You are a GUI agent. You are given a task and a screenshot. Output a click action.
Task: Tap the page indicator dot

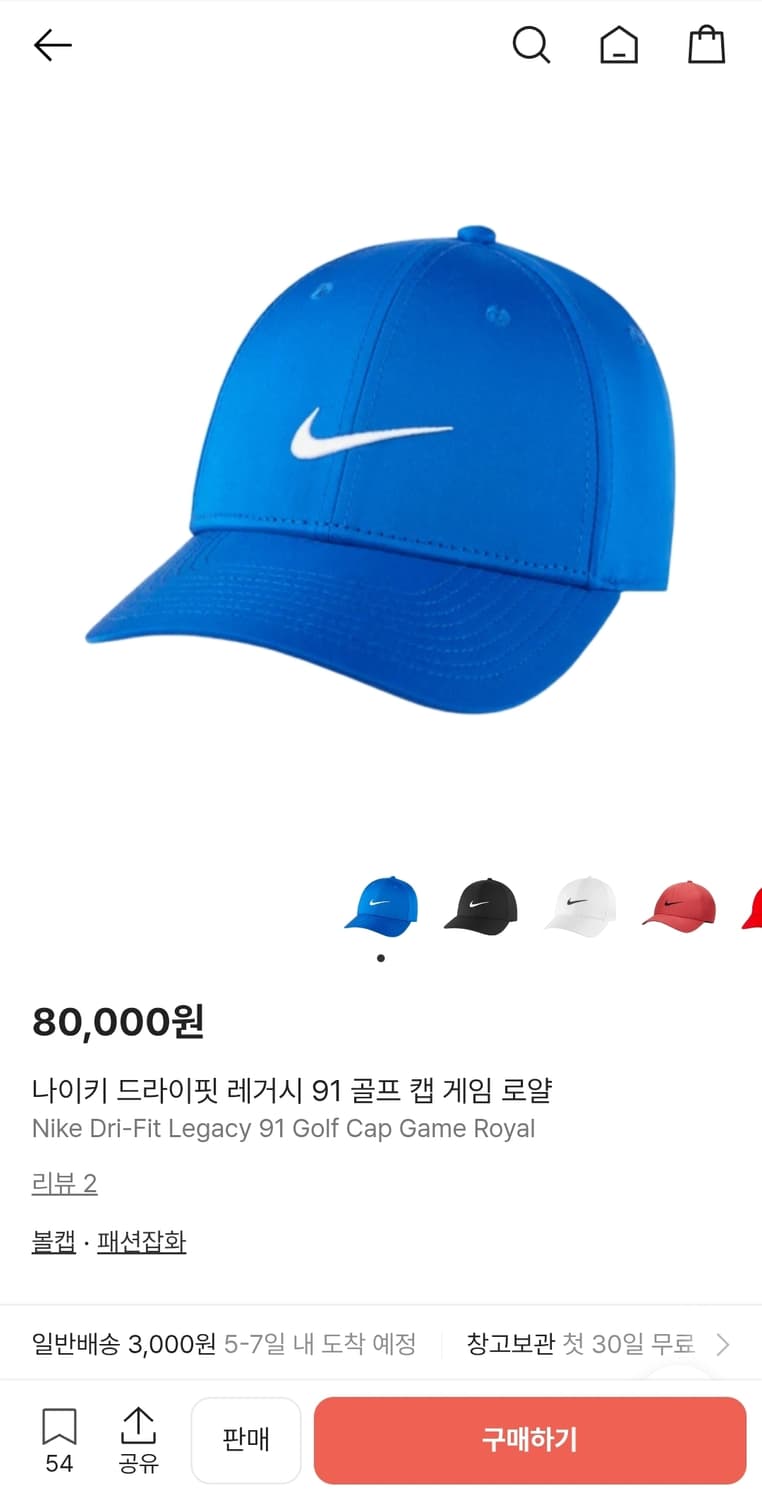click(381, 957)
